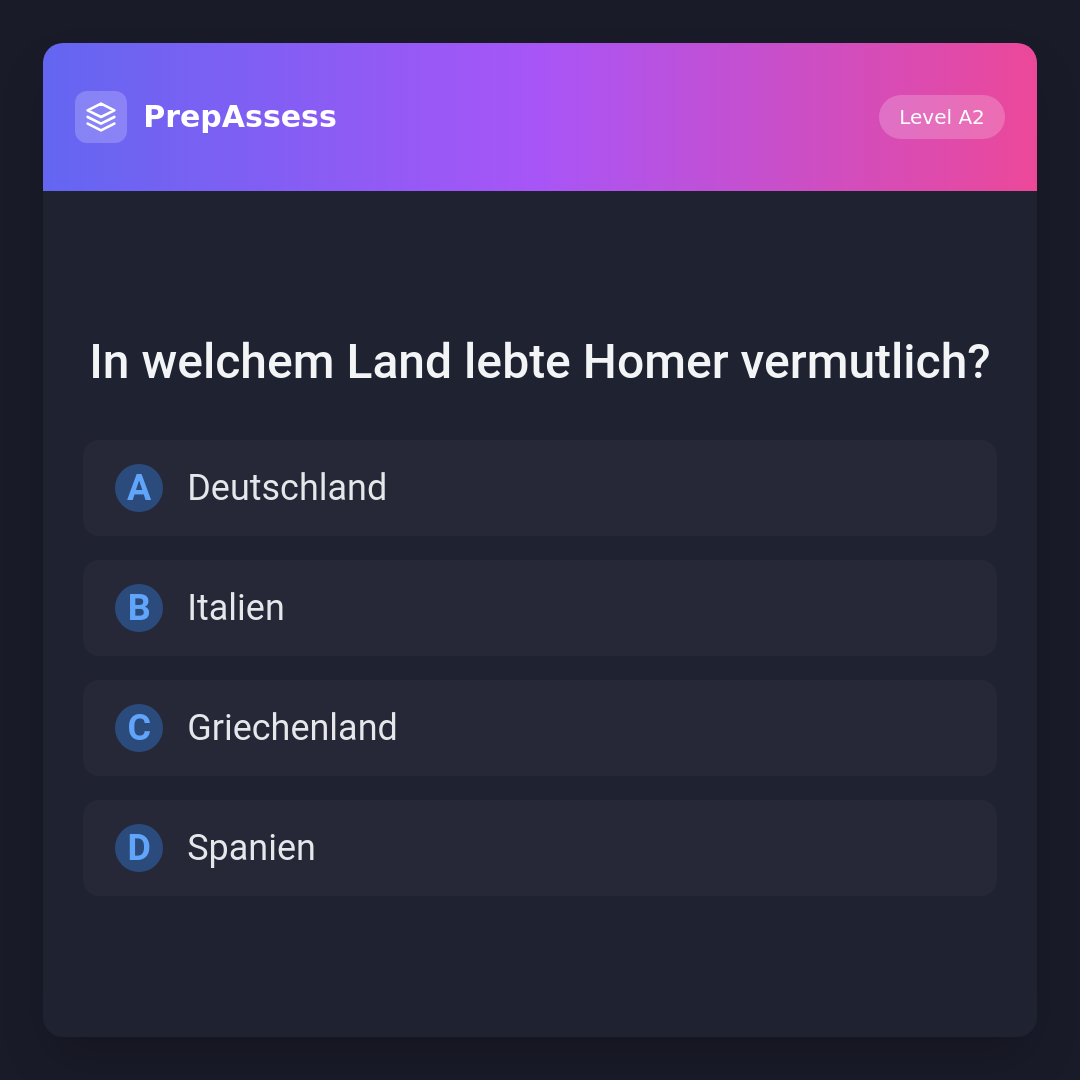Select answer A Deutschland
This screenshot has width=1080, height=1080.
540,488
